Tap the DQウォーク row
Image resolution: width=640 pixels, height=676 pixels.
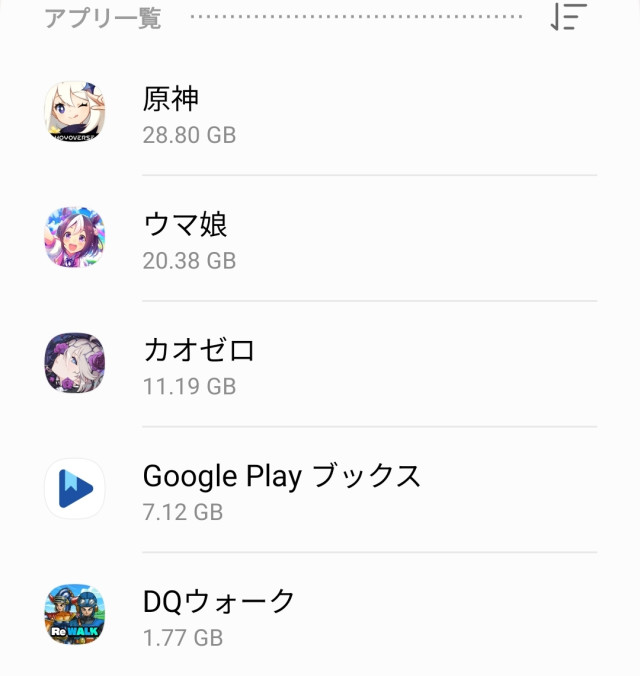click(320, 615)
